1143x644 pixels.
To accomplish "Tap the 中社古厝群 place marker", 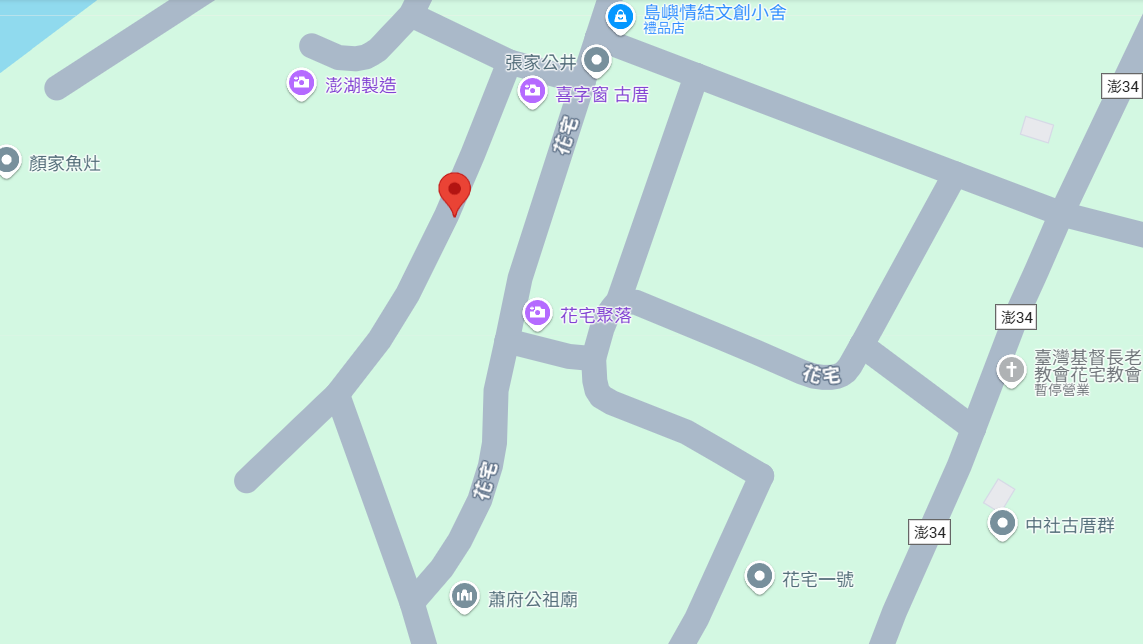I will click(x=1002, y=523).
